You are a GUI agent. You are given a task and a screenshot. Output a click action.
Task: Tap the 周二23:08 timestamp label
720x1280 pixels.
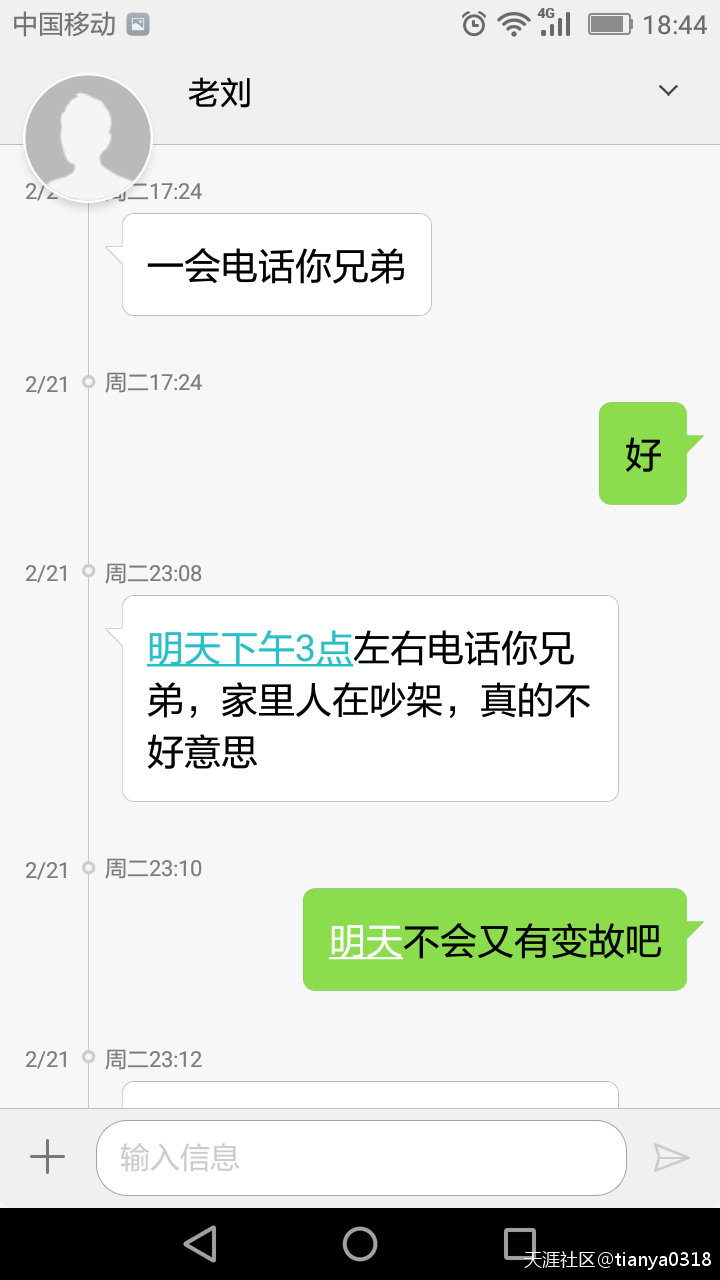pos(155,573)
